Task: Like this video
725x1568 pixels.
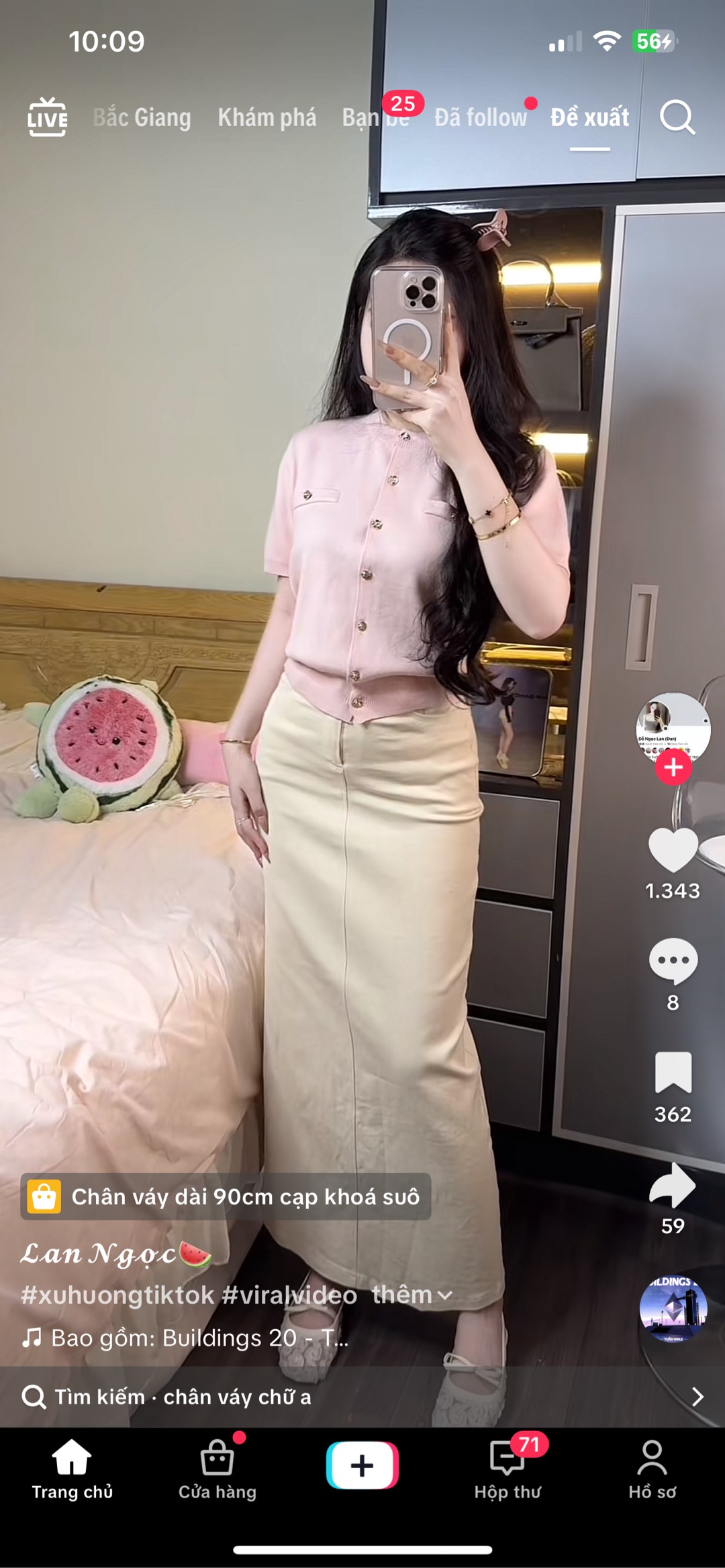Action: tap(673, 850)
